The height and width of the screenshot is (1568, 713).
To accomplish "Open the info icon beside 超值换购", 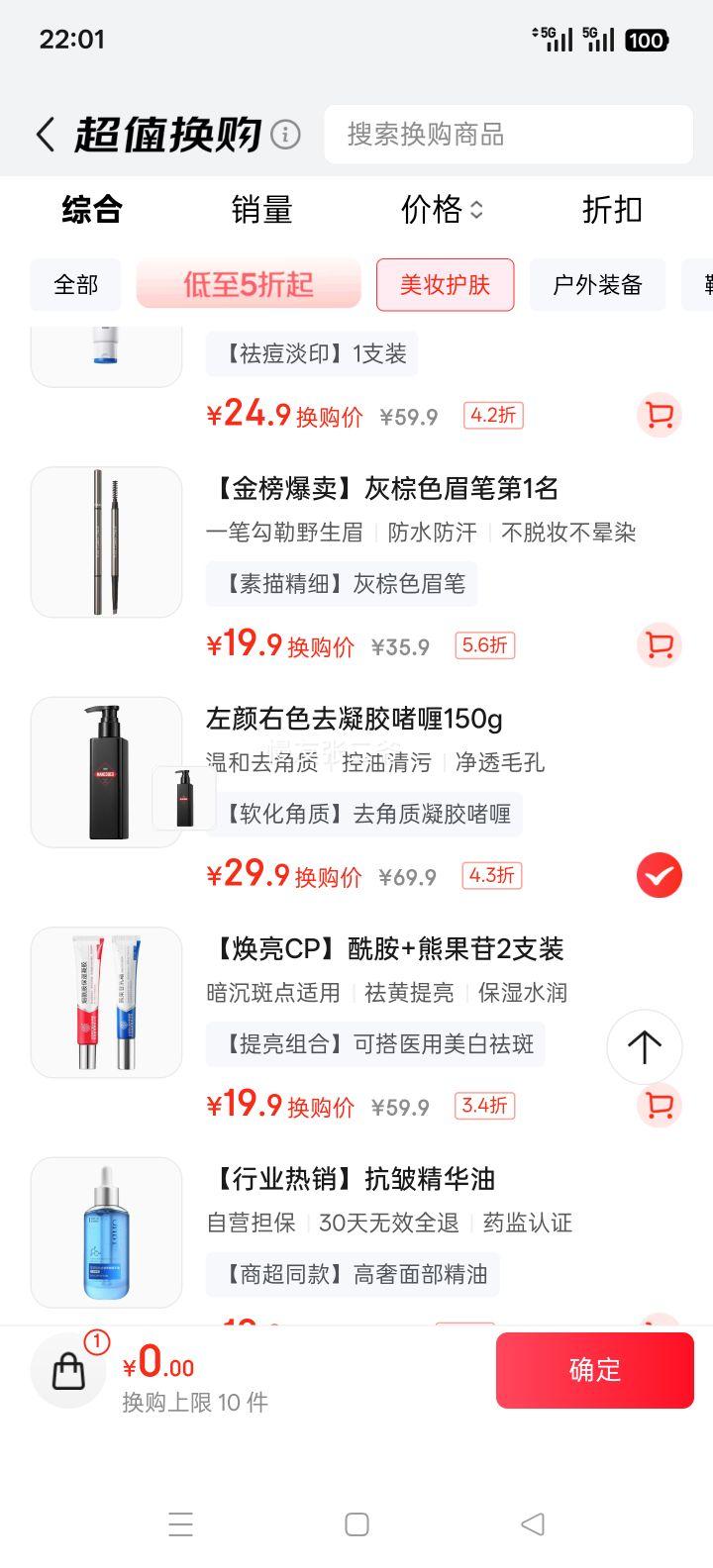I will pos(285,134).
